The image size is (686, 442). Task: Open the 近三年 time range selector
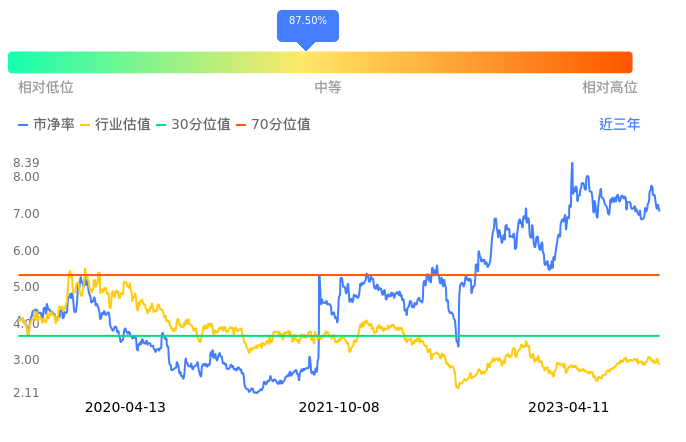click(619, 125)
